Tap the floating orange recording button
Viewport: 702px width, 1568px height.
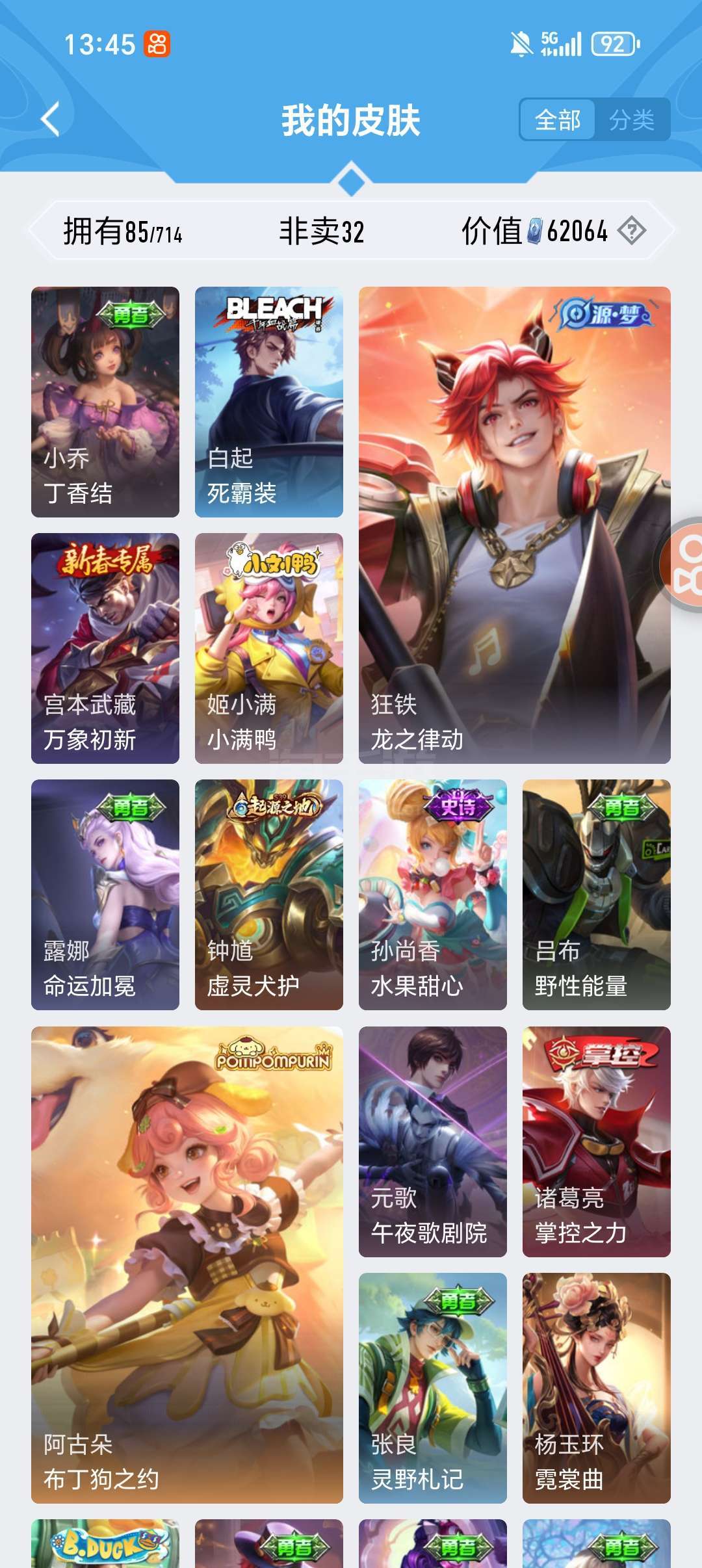point(684,564)
